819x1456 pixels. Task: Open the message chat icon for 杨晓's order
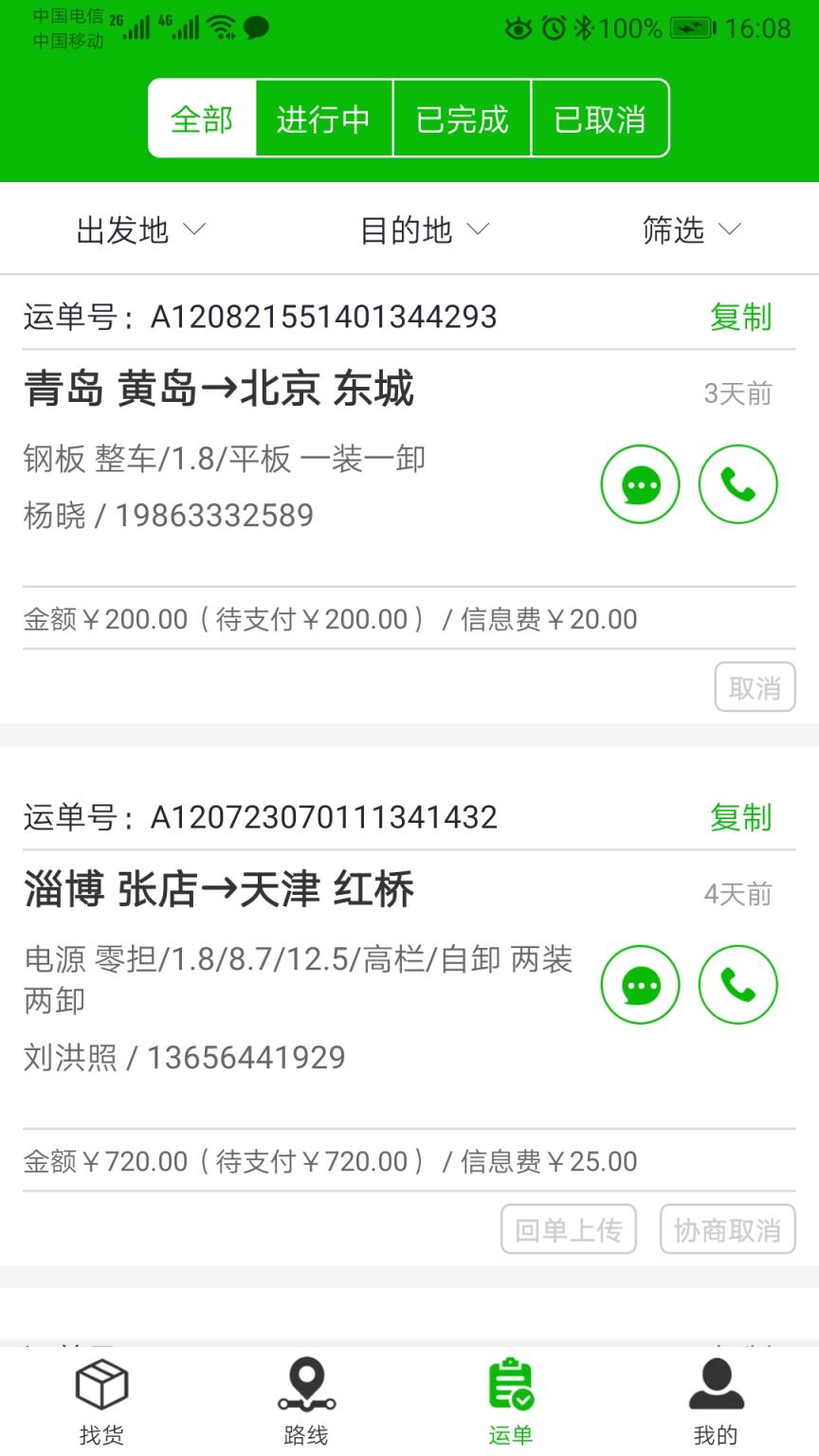click(641, 483)
